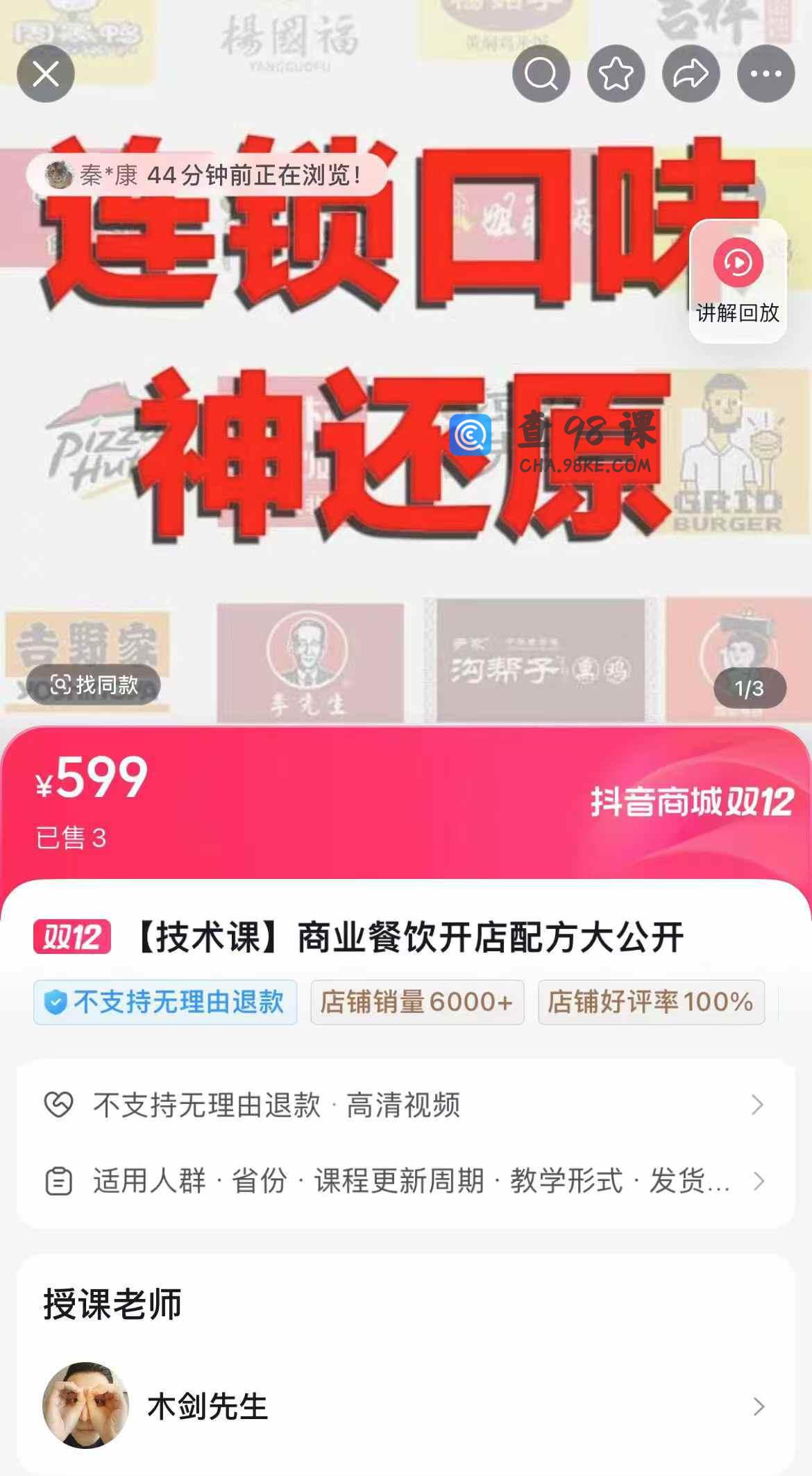This screenshot has height=1476, width=812.
Task: Open the 不支持无理由退款 · 高清视频 row
Action: pyautogui.click(x=405, y=1105)
